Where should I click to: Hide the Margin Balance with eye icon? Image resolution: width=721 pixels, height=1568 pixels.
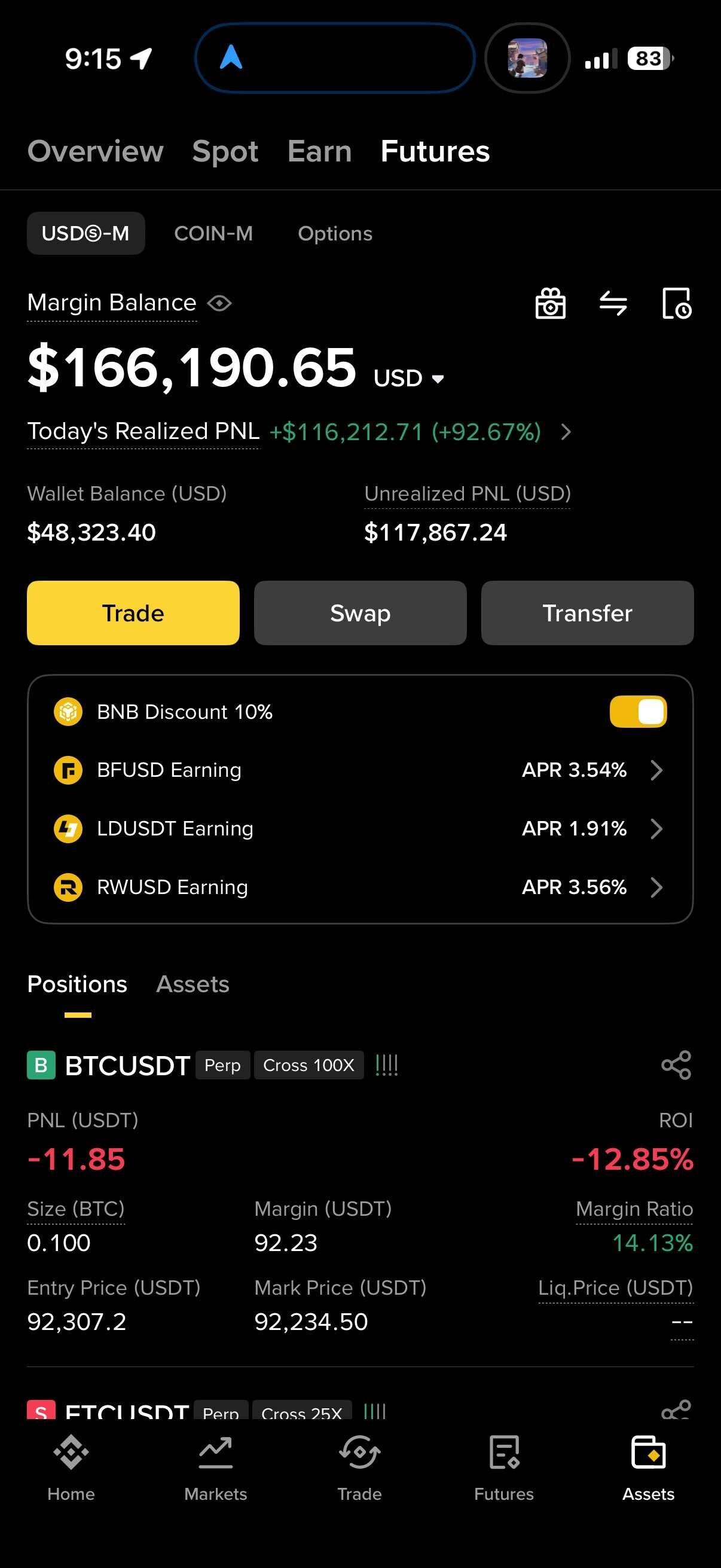[x=219, y=303]
